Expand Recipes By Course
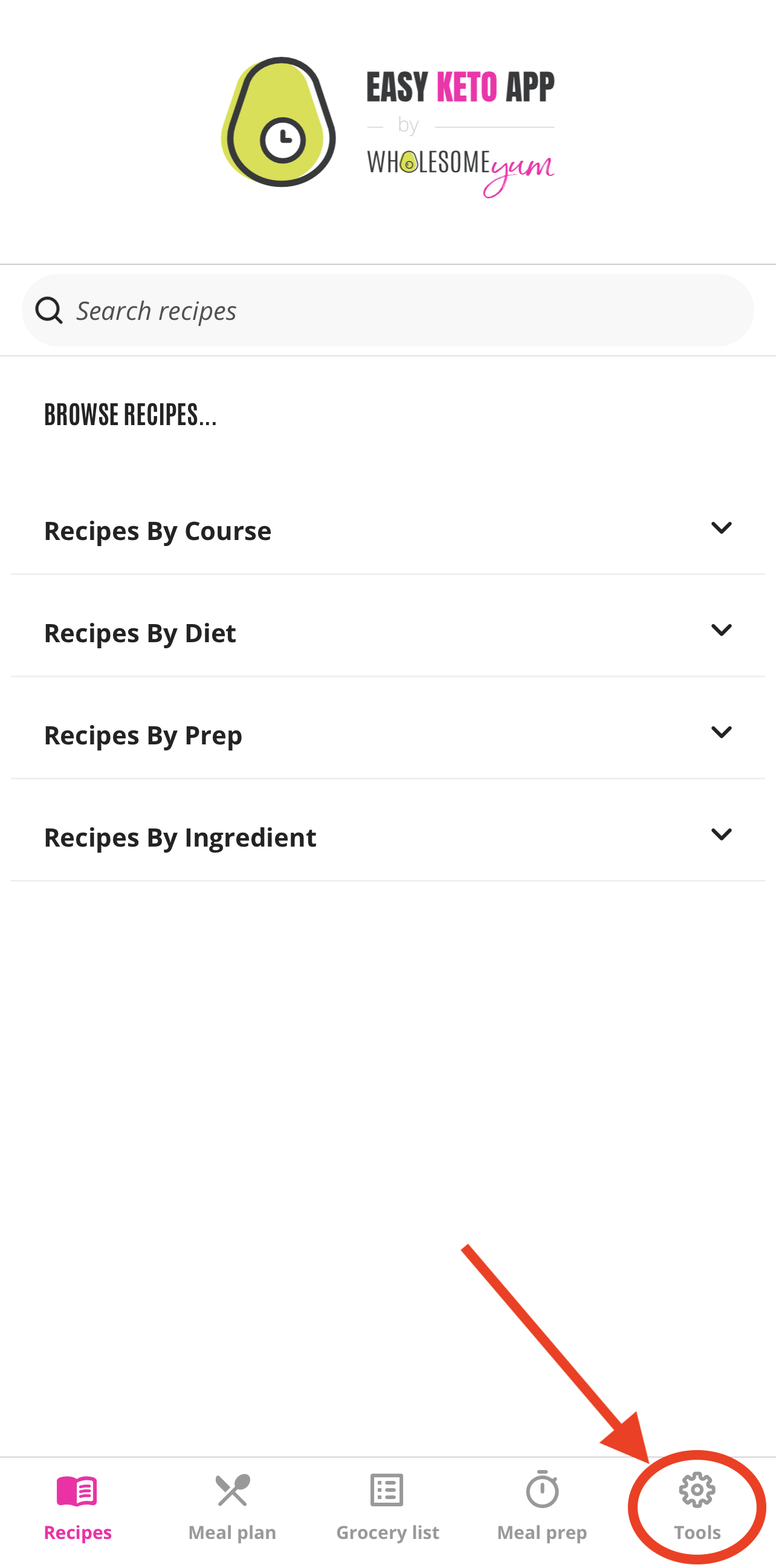Image resolution: width=776 pixels, height=1568 pixels. point(388,530)
